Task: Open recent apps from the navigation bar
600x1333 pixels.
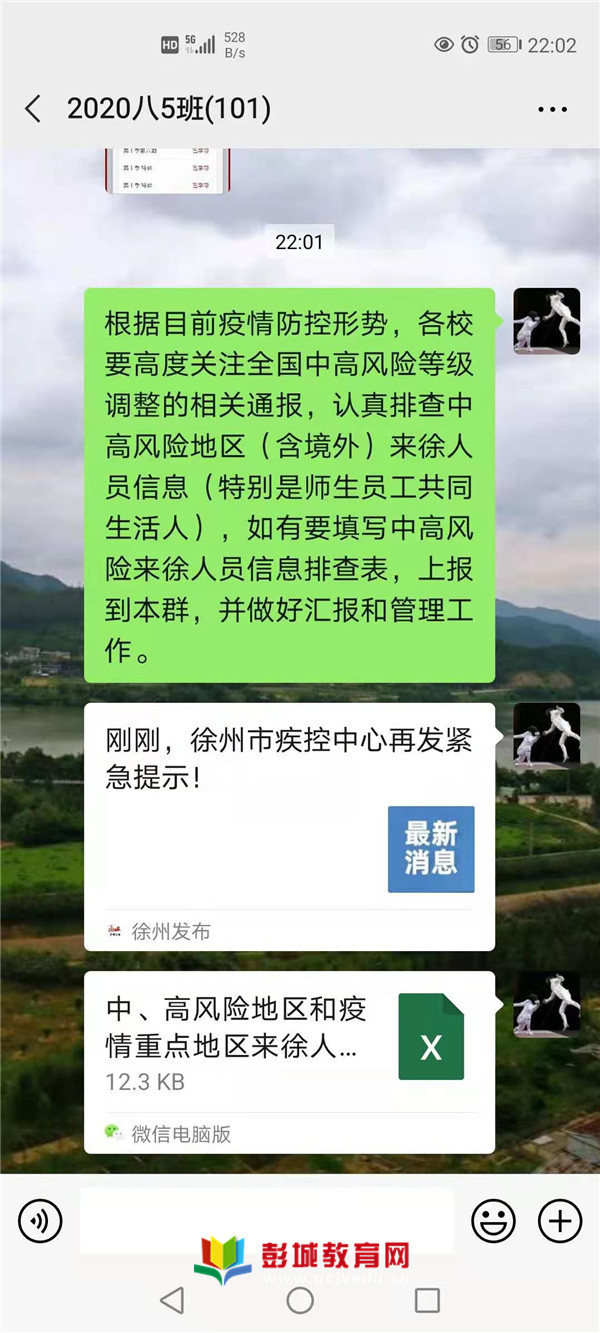Action: [427, 1299]
